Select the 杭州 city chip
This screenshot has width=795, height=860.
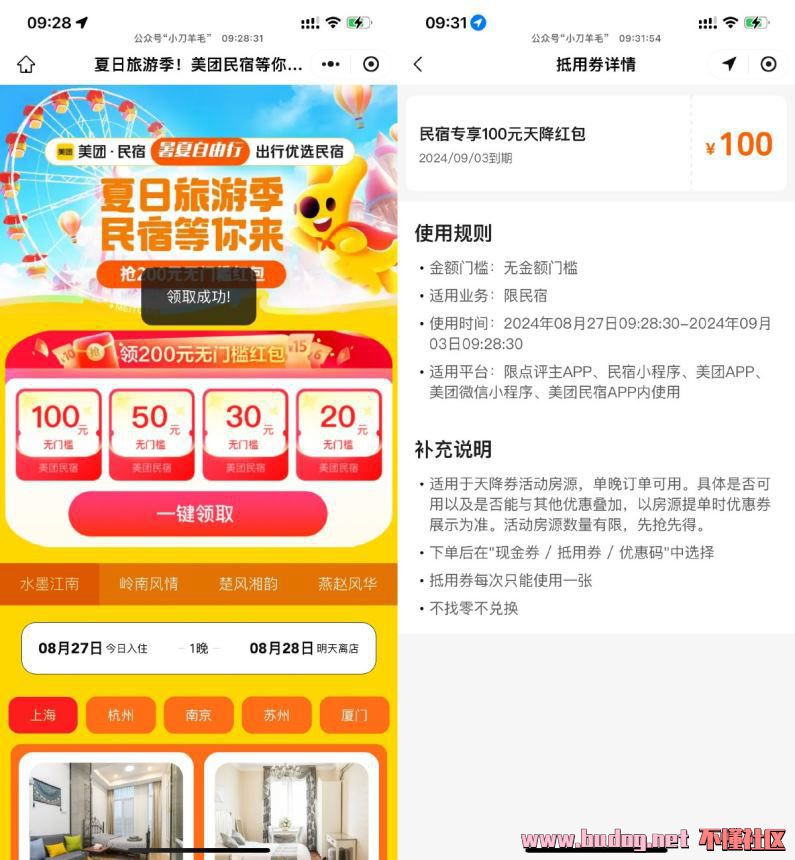(x=120, y=715)
